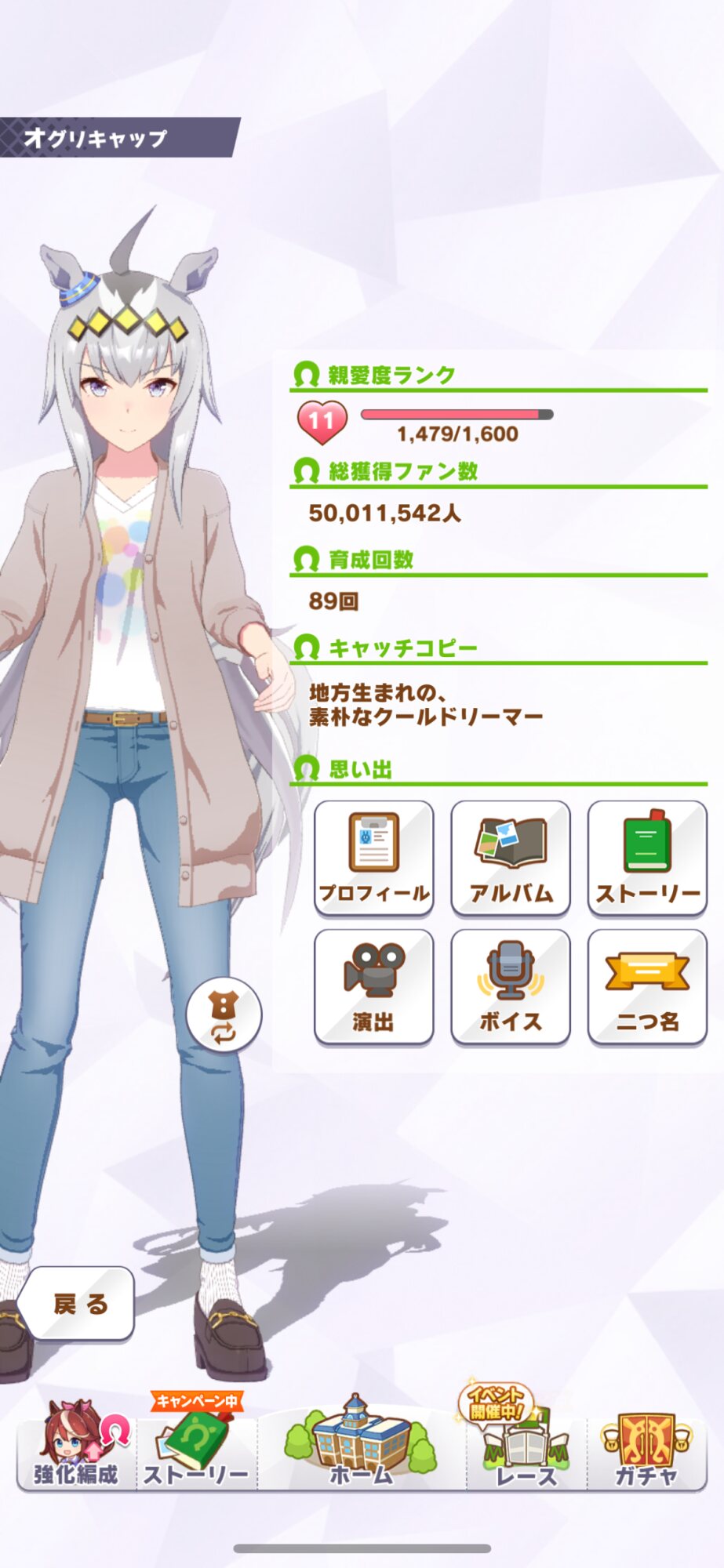
Task: Switch to the 強化編成 tab
Action: [76, 1446]
